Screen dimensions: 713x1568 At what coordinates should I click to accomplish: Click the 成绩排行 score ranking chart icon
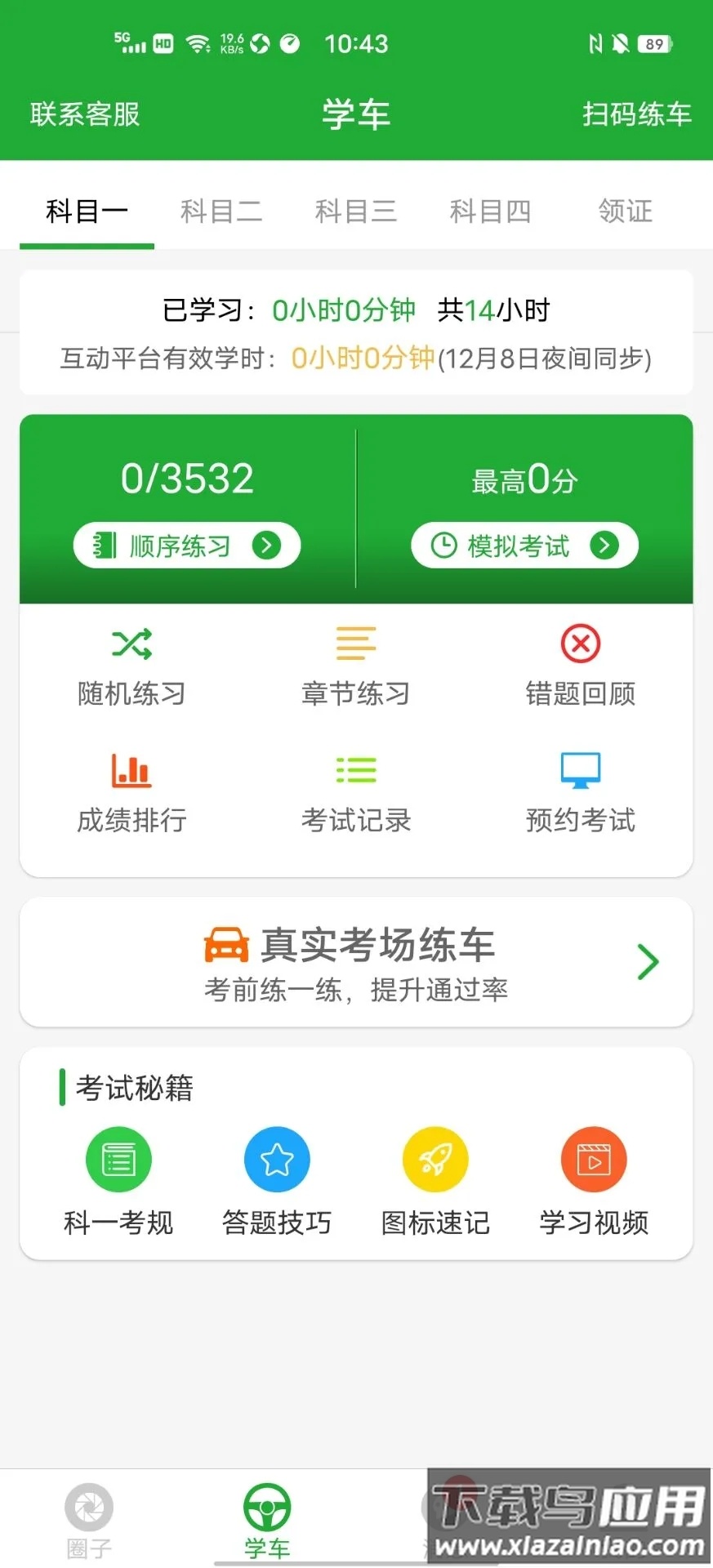pos(131,770)
